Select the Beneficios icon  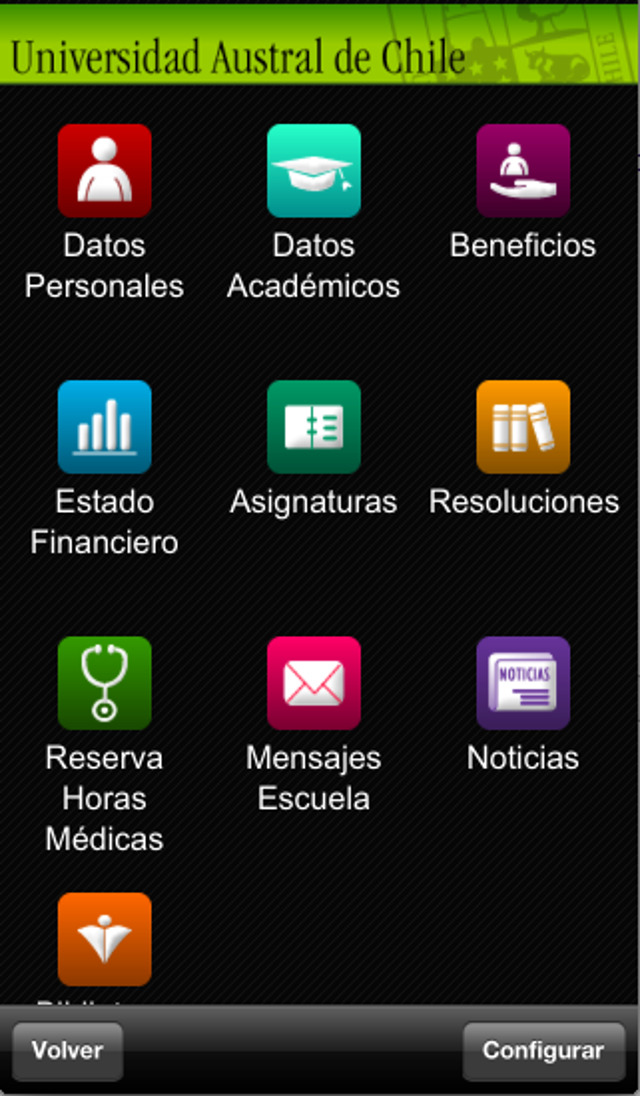(523, 171)
